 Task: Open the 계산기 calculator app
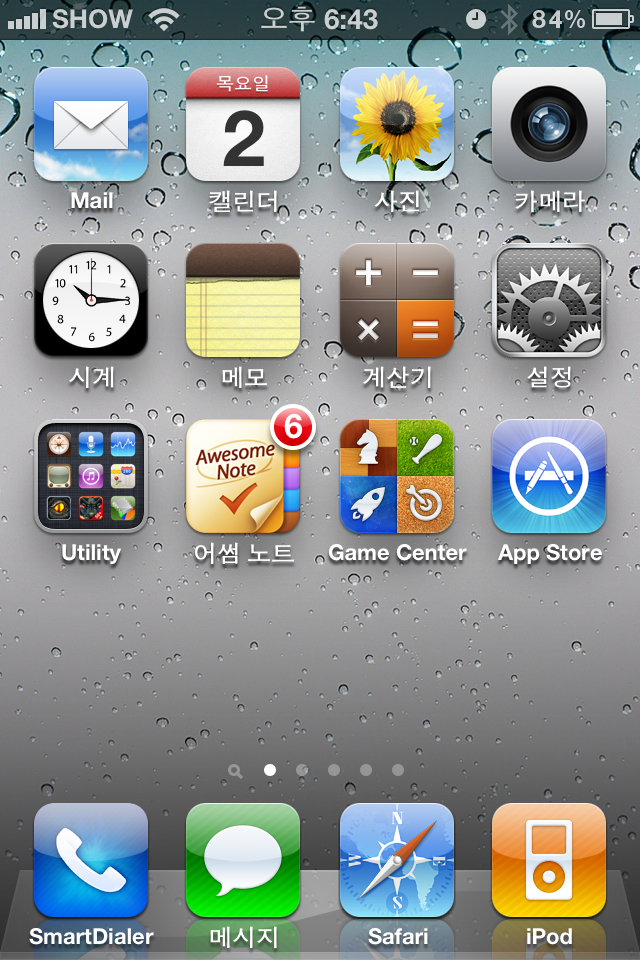tap(396, 300)
